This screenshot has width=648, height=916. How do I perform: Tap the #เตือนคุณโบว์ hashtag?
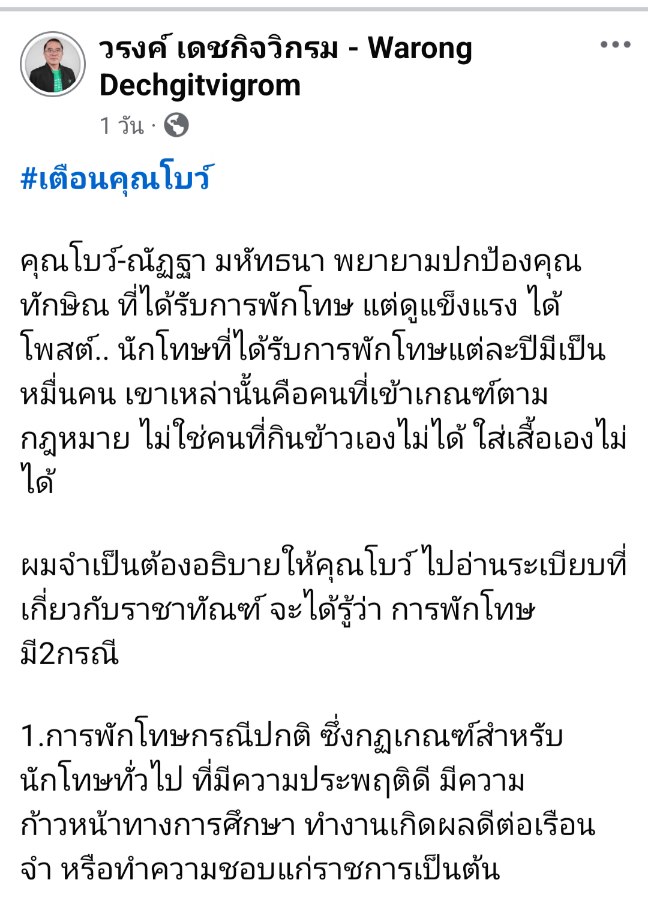click(116, 181)
